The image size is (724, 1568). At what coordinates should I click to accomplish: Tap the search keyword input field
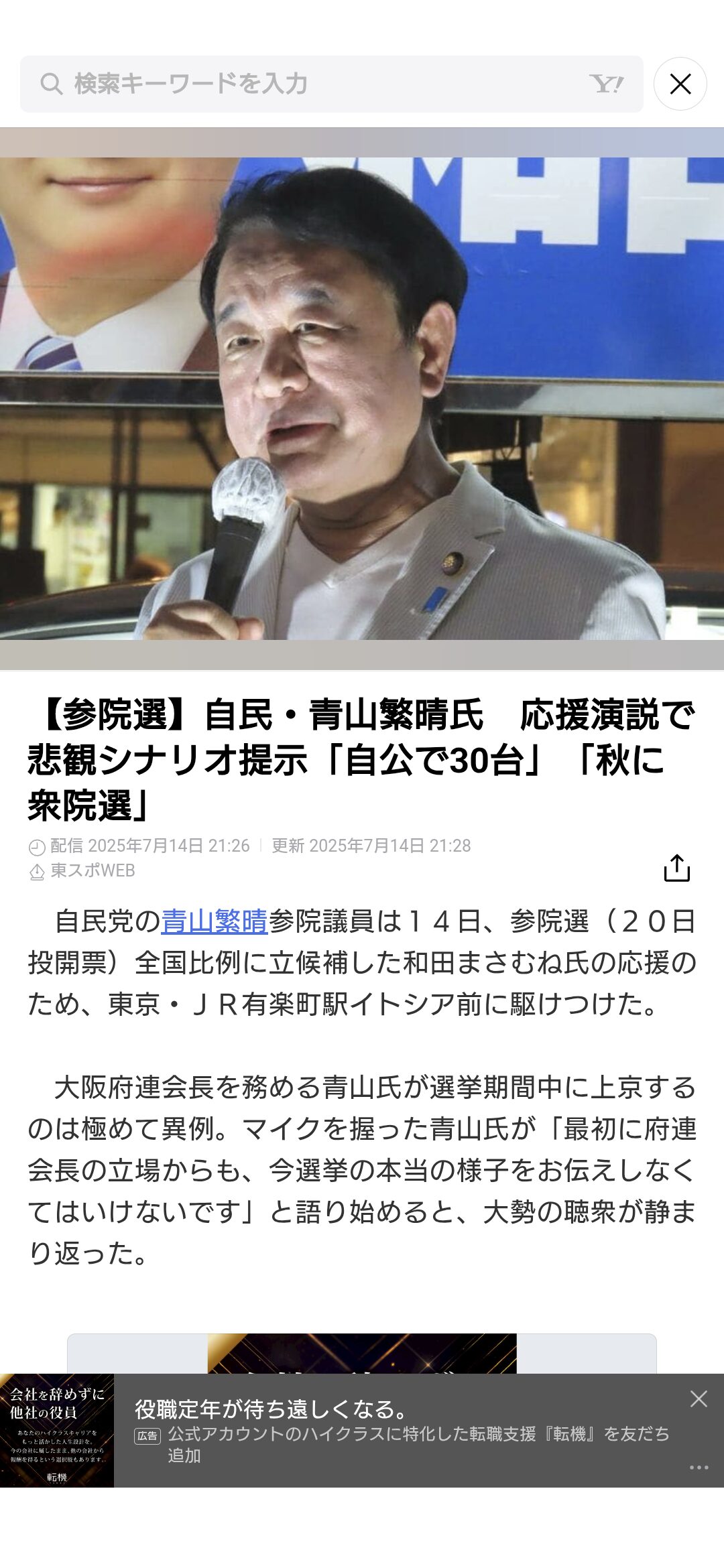pyautogui.click(x=331, y=84)
